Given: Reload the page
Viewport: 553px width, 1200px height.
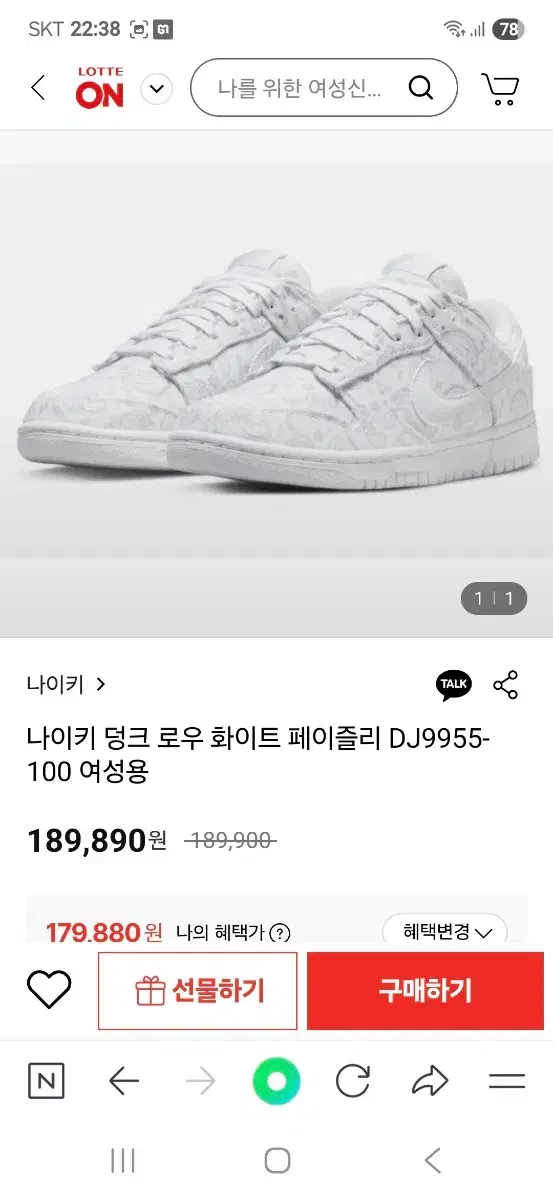Looking at the screenshot, I should [x=353, y=1081].
